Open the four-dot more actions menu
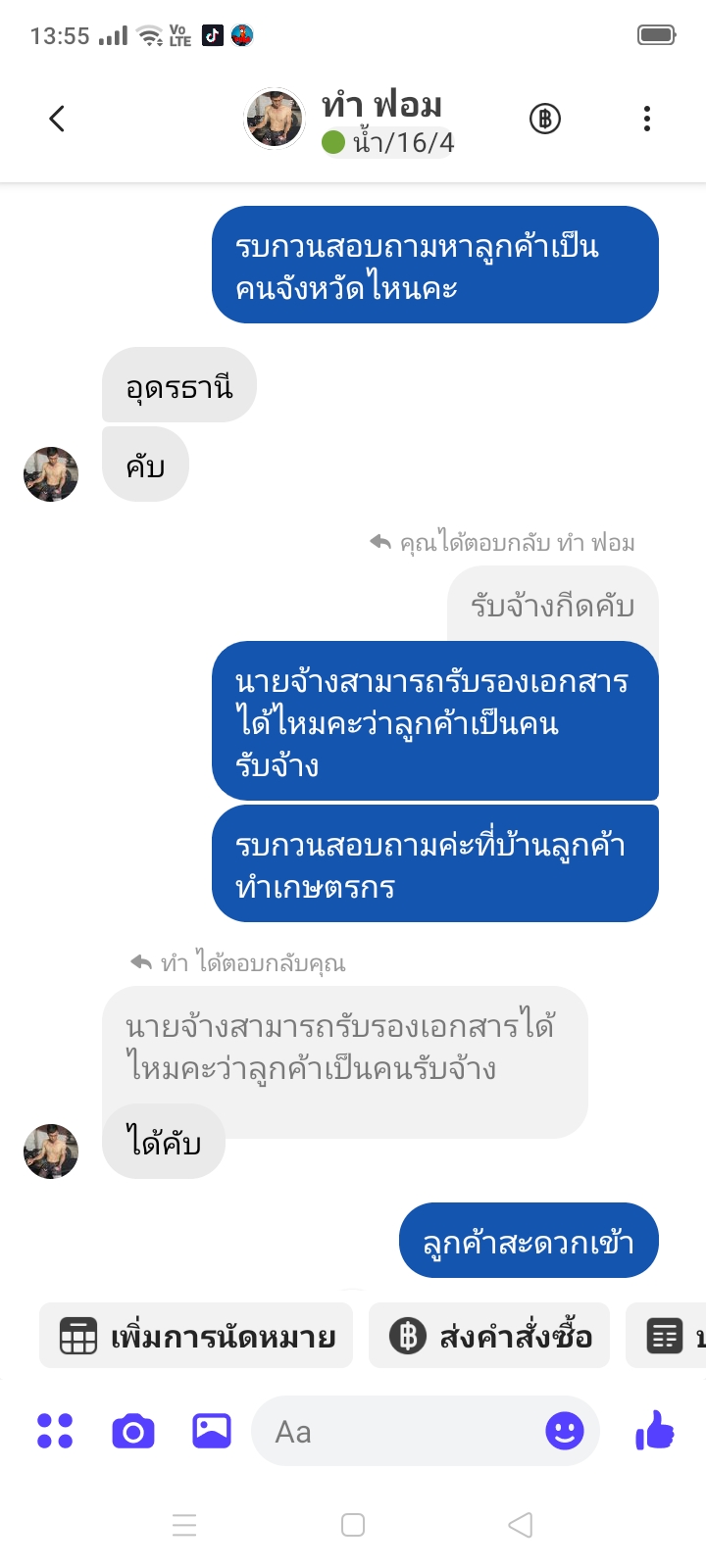Screen dimensions: 706x1568 coord(55,1431)
